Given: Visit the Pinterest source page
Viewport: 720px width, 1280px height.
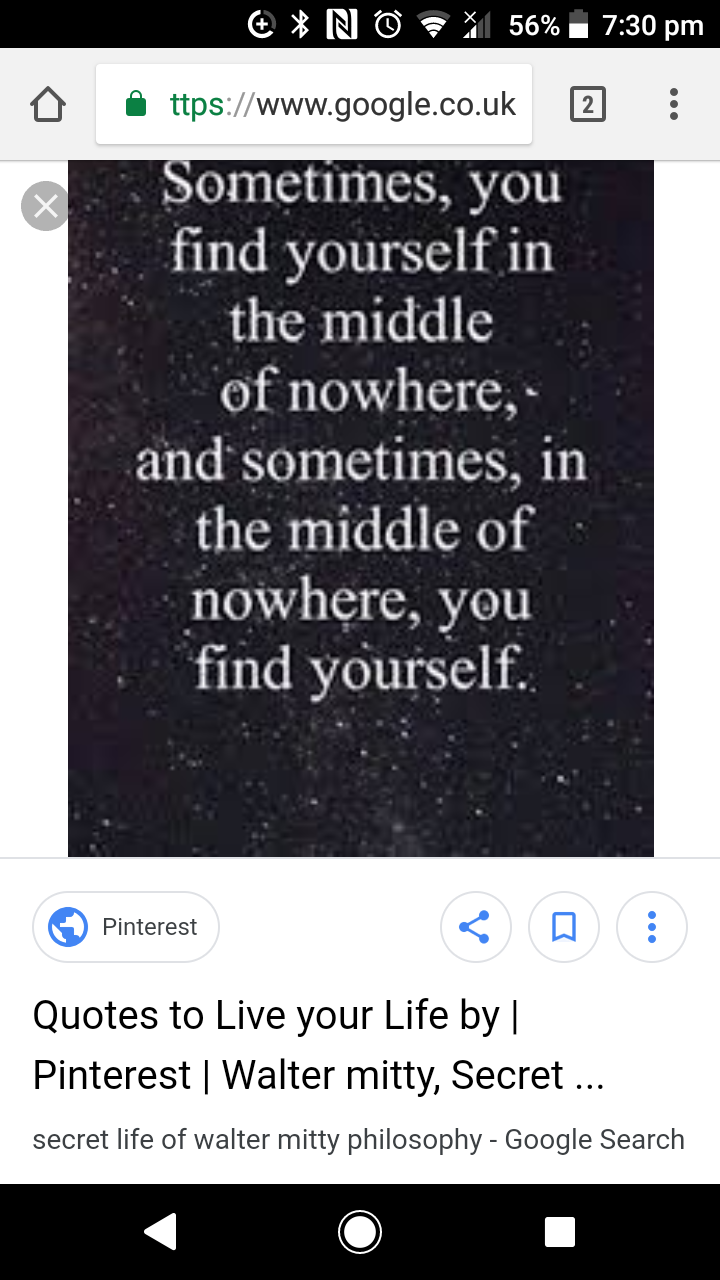Looking at the screenshot, I should pos(126,927).
